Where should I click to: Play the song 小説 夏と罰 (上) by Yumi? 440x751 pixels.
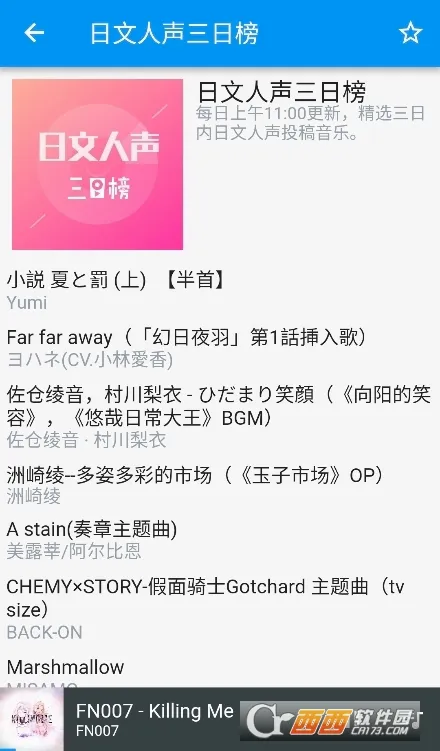[x=220, y=291]
